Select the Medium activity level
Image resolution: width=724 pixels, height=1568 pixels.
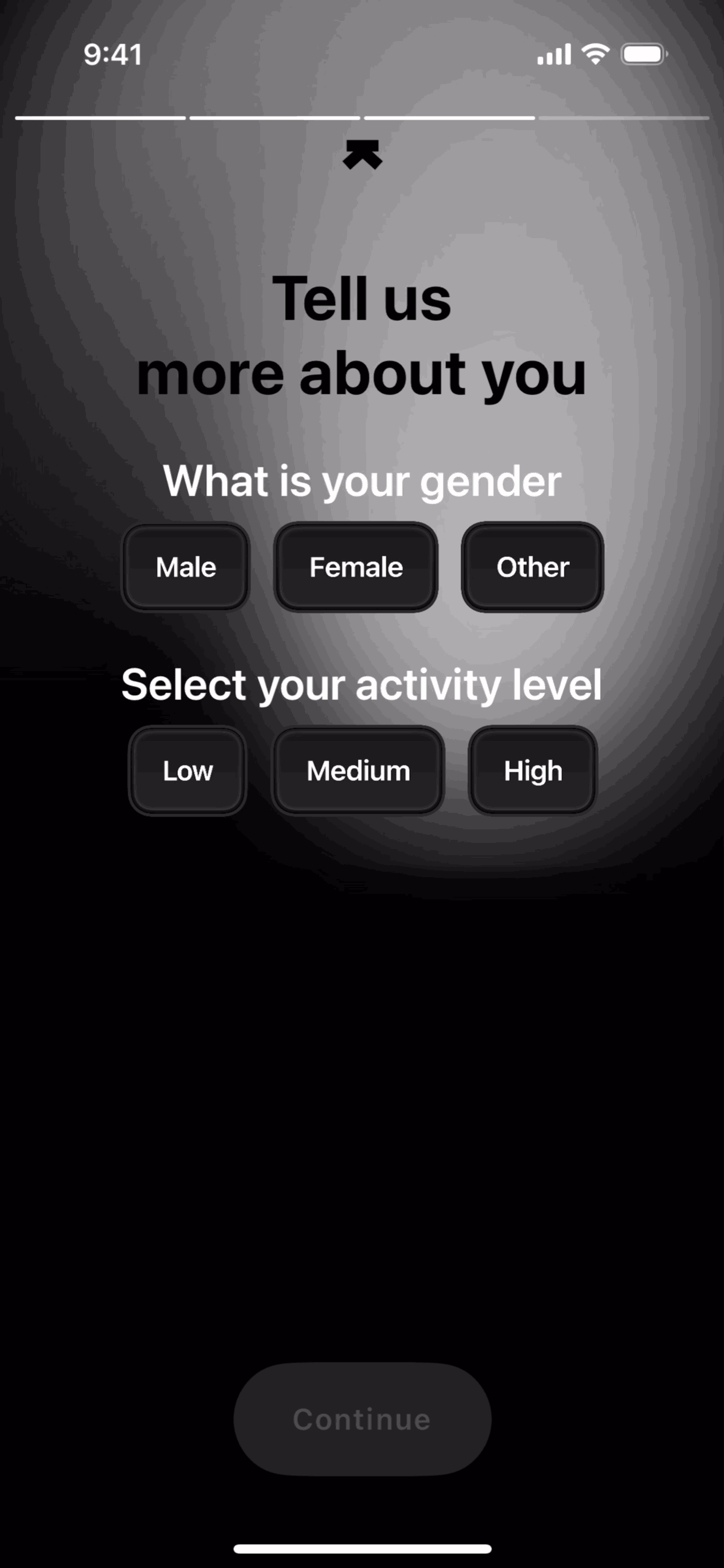pos(358,771)
